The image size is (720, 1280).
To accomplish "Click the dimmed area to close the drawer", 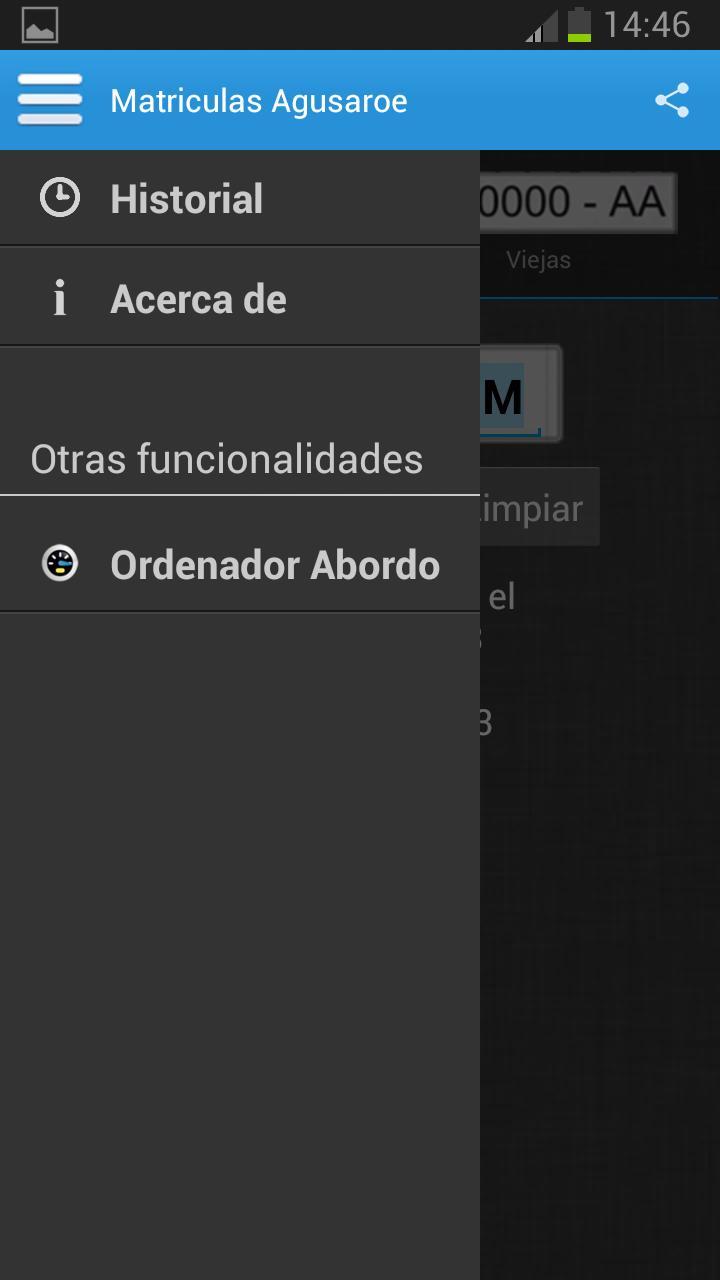I will click(600, 900).
